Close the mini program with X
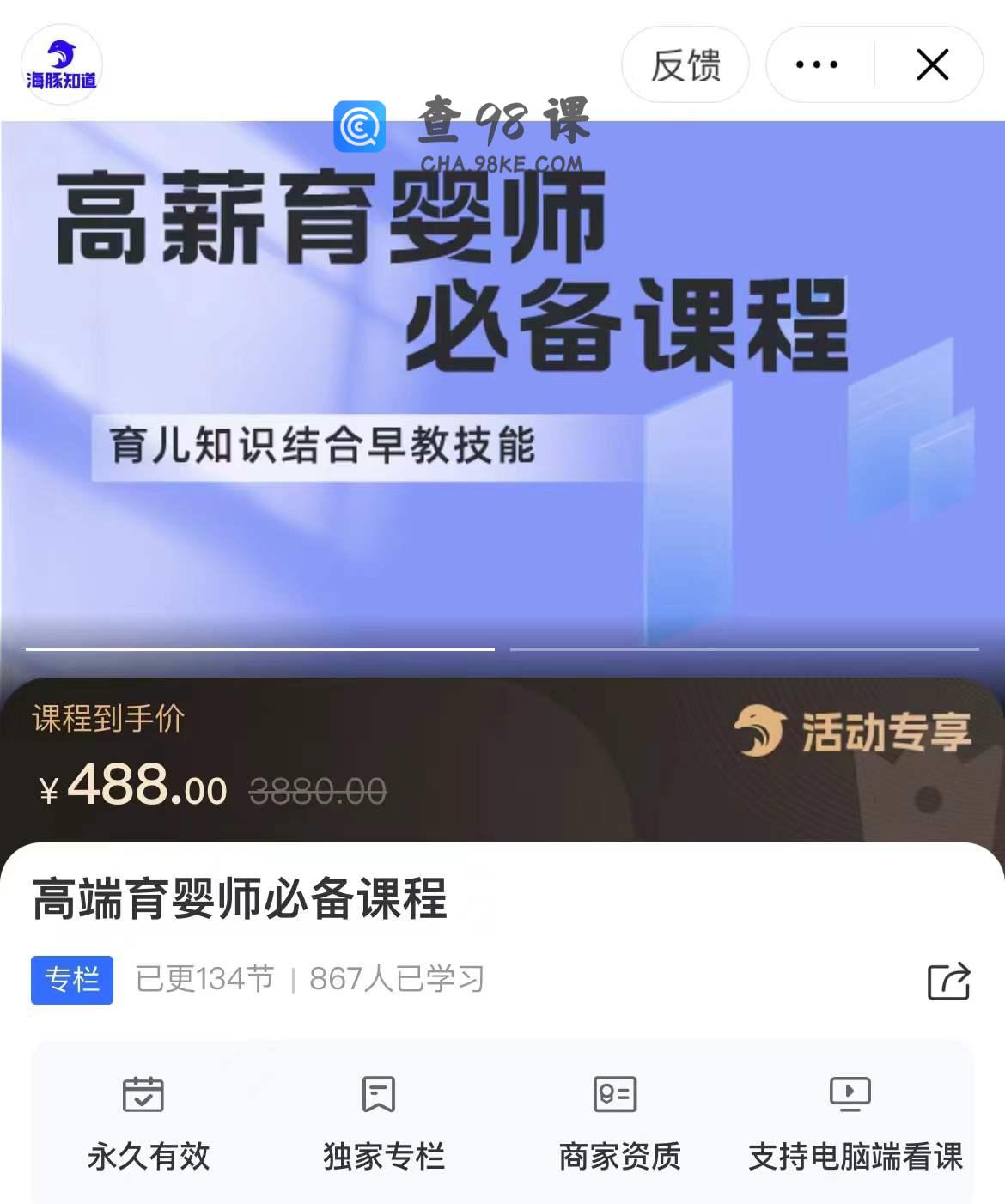Viewport: 1005px width, 1204px height. point(932,65)
